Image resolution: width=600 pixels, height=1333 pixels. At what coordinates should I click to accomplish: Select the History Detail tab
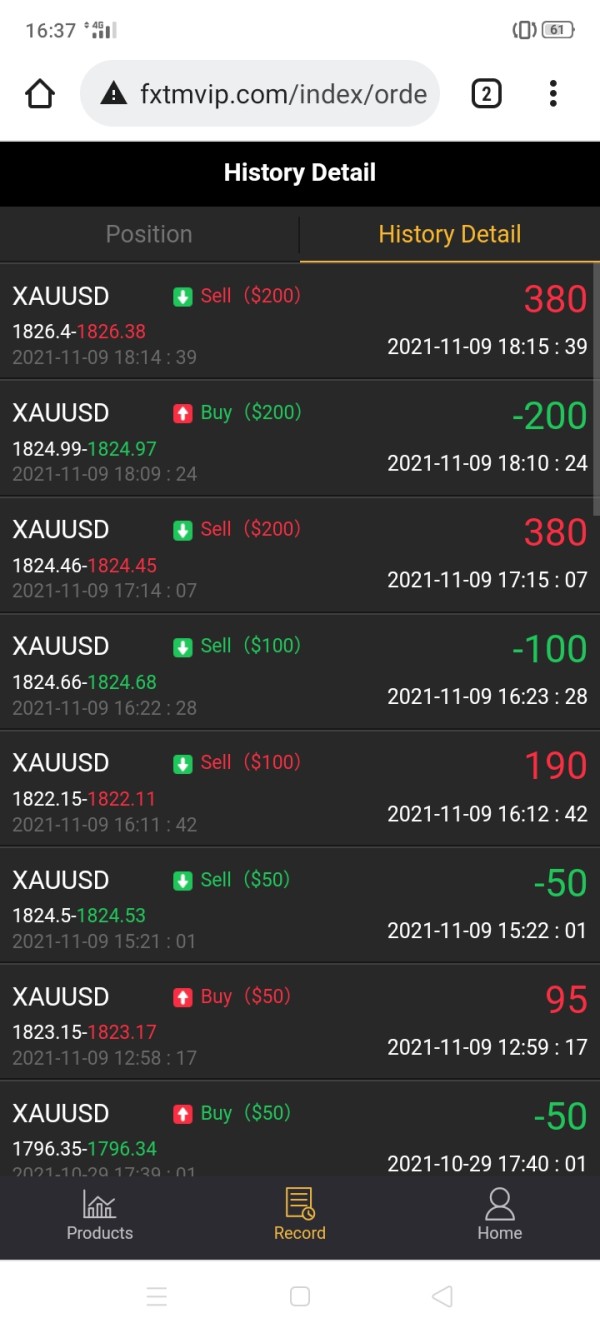450,234
